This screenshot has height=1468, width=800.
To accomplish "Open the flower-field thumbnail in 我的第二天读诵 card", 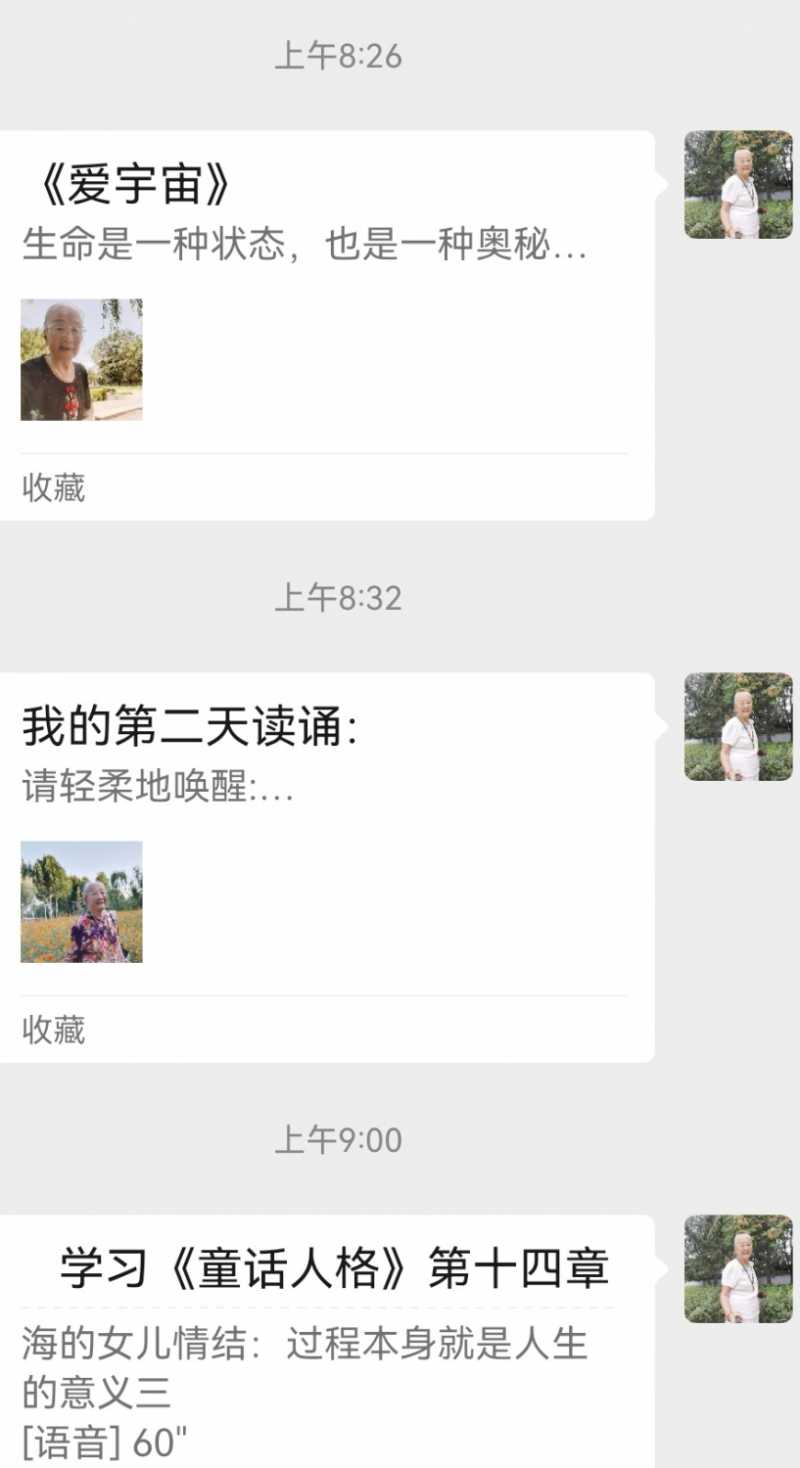I will point(81,902).
